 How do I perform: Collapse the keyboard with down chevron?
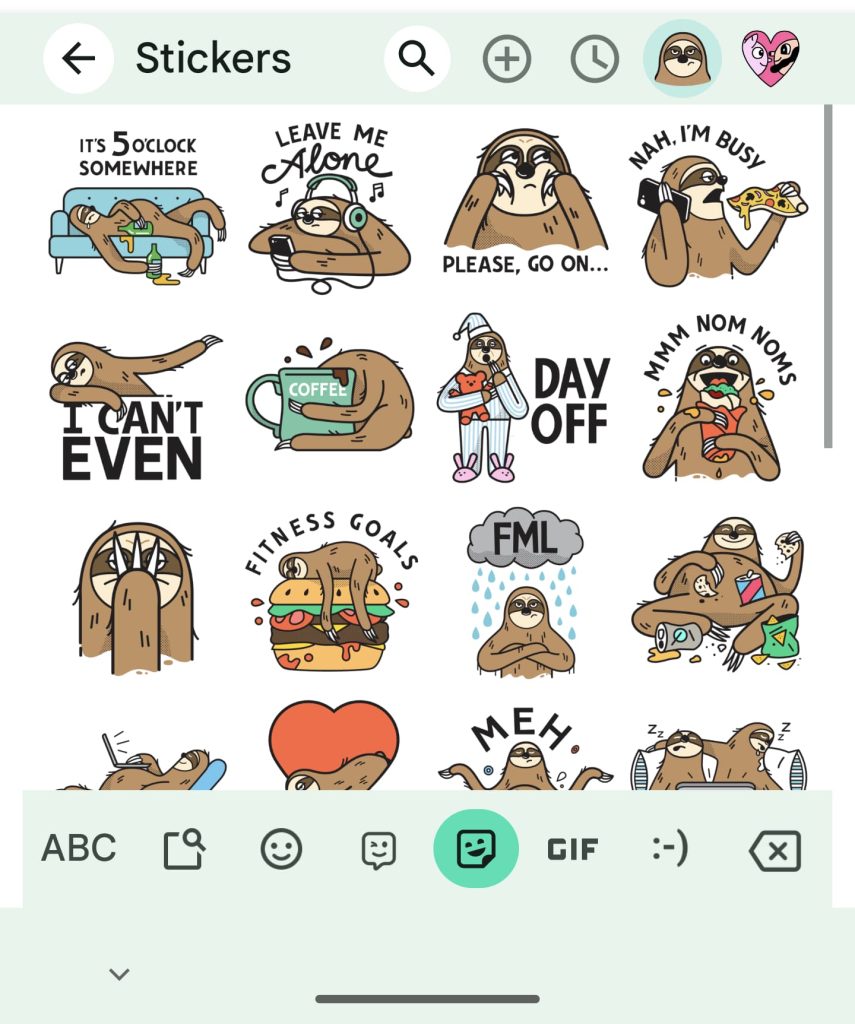(x=118, y=973)
